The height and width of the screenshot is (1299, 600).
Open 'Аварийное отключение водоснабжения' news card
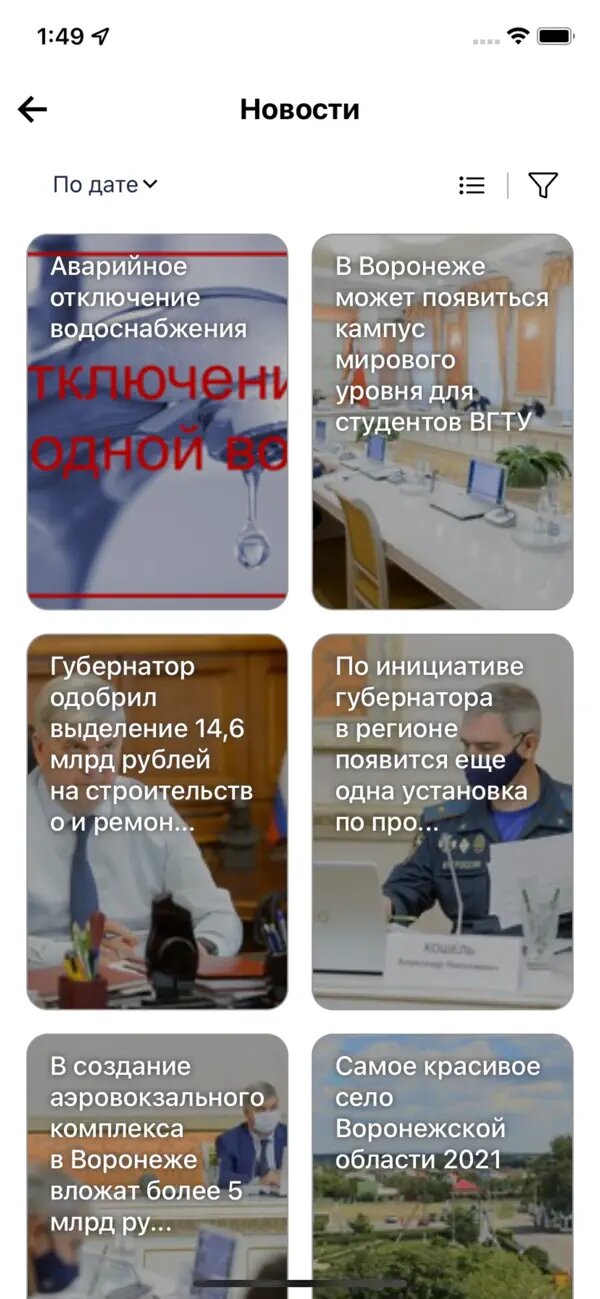pyautogui.click(x=157, y=421)
